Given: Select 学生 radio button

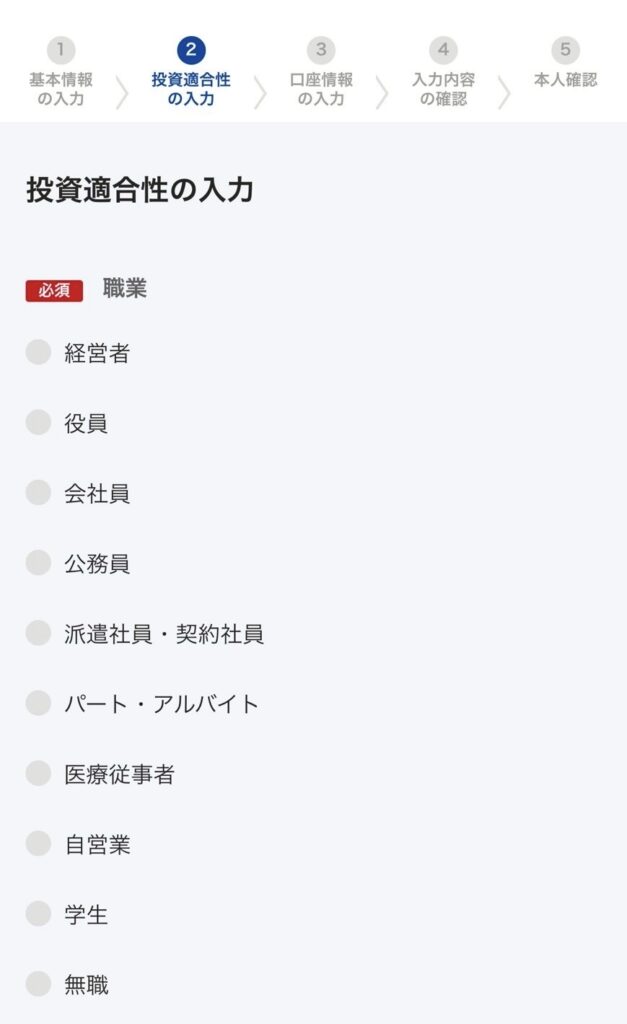Looking at the screenshot, I should point(38,914).
